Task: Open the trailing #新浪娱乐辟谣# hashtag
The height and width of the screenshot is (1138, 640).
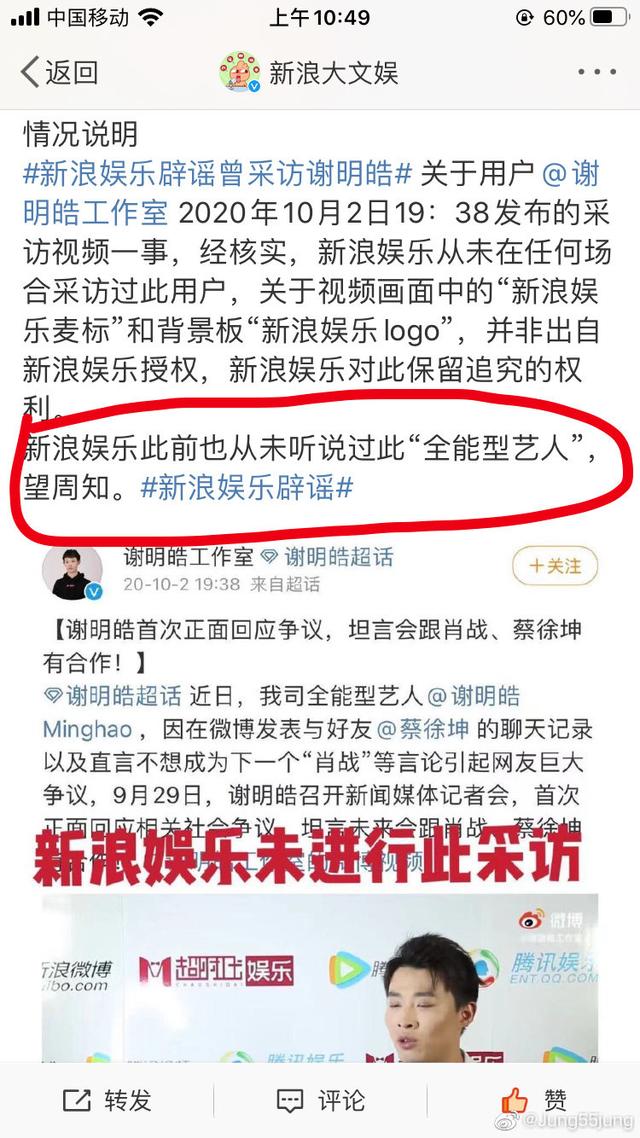Action: pyautogui.click(x=247, y=488)
